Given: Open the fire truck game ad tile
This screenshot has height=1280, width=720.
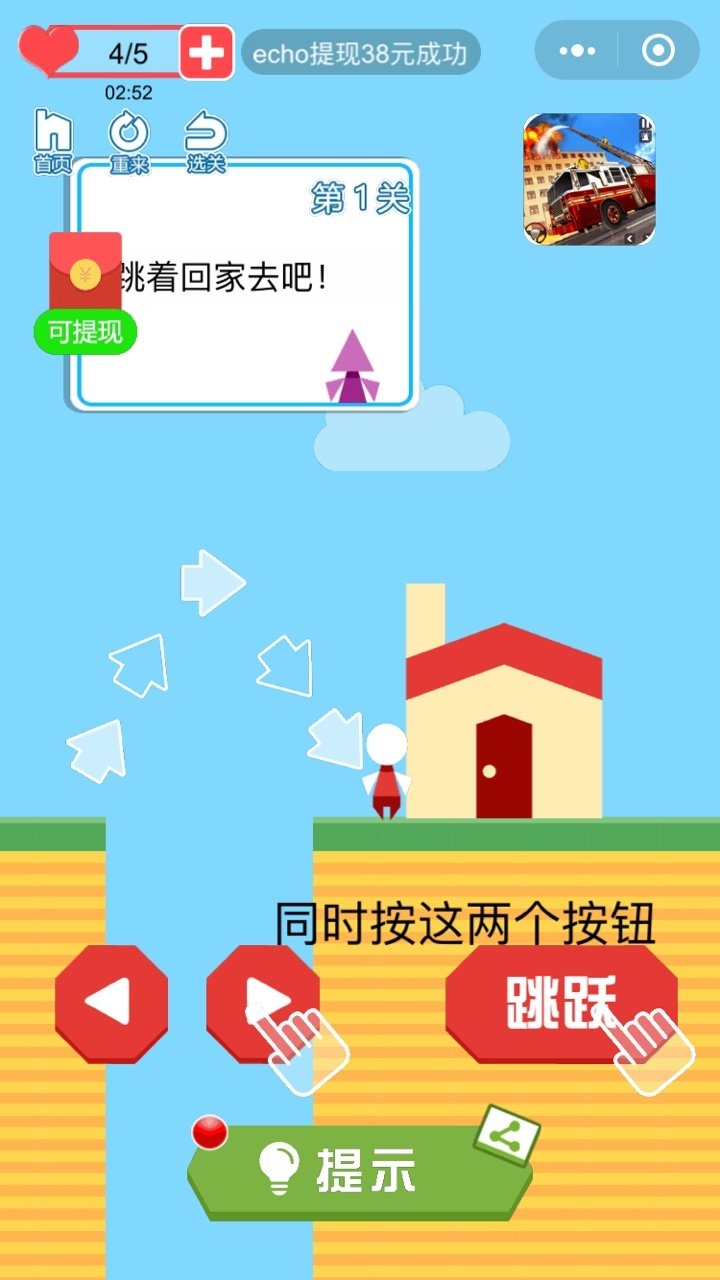Looking at the screenshot, I should coord(589,179).
